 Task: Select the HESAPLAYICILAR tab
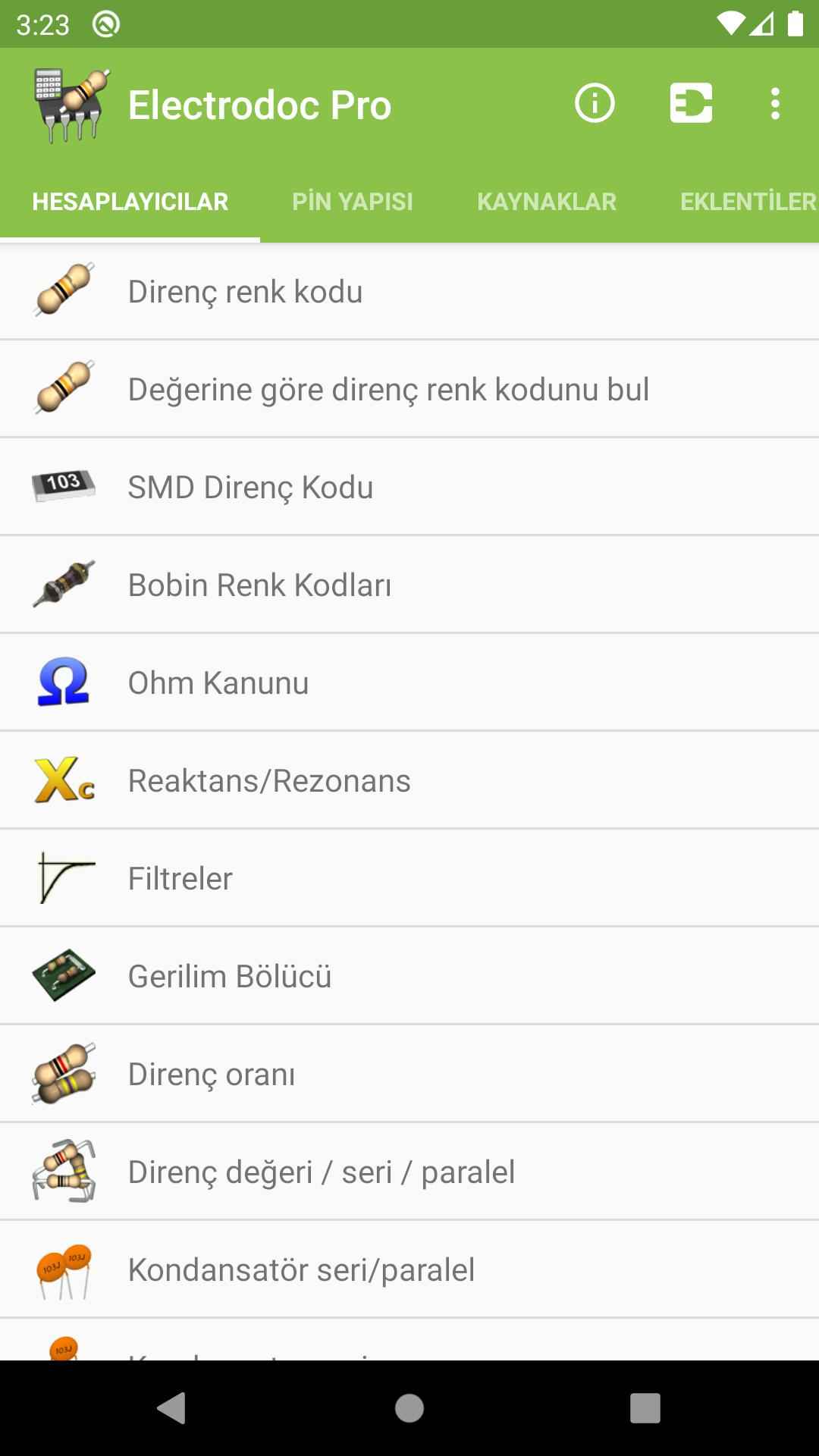pos(130,202)
